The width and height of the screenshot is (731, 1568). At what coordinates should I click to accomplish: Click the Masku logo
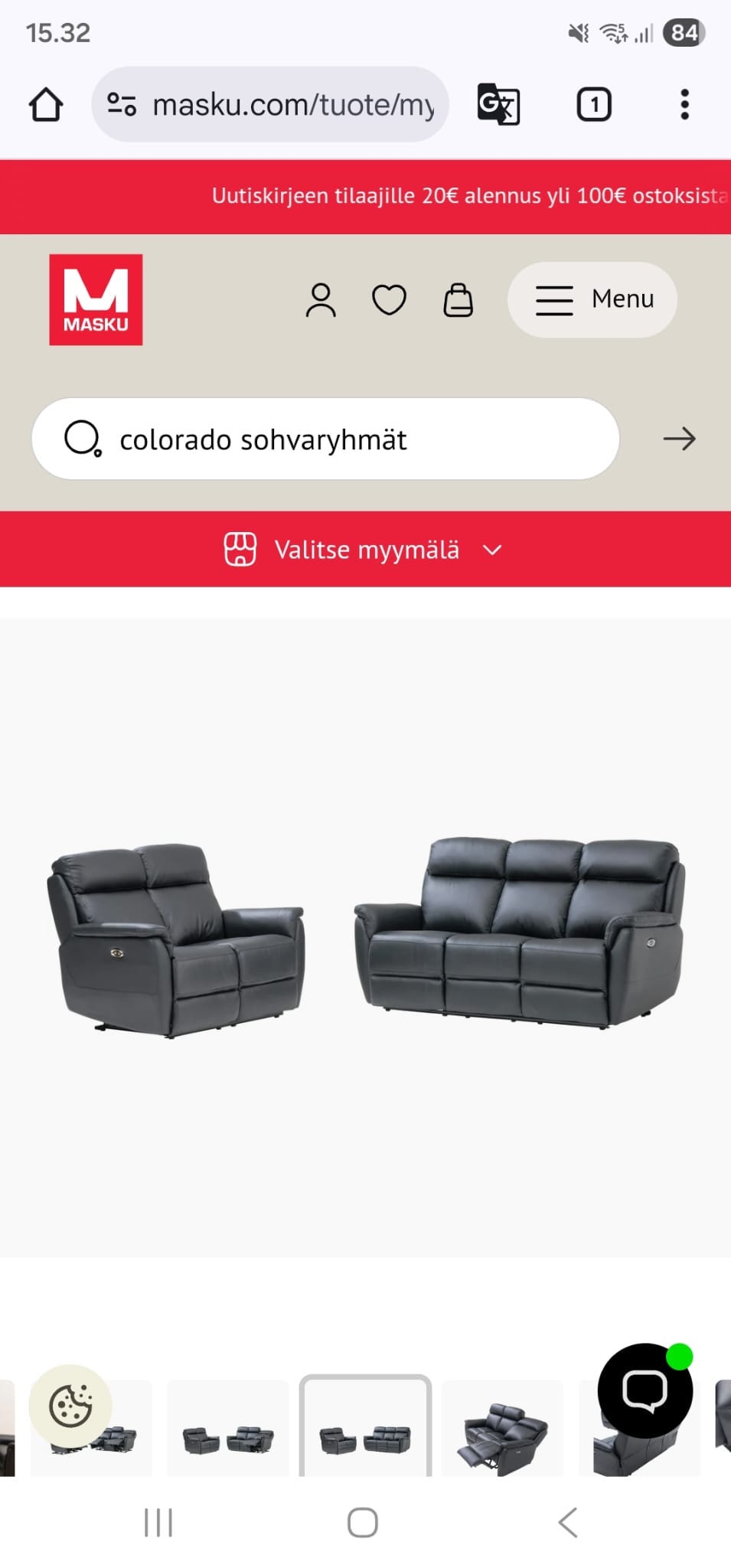coord(96,300)
